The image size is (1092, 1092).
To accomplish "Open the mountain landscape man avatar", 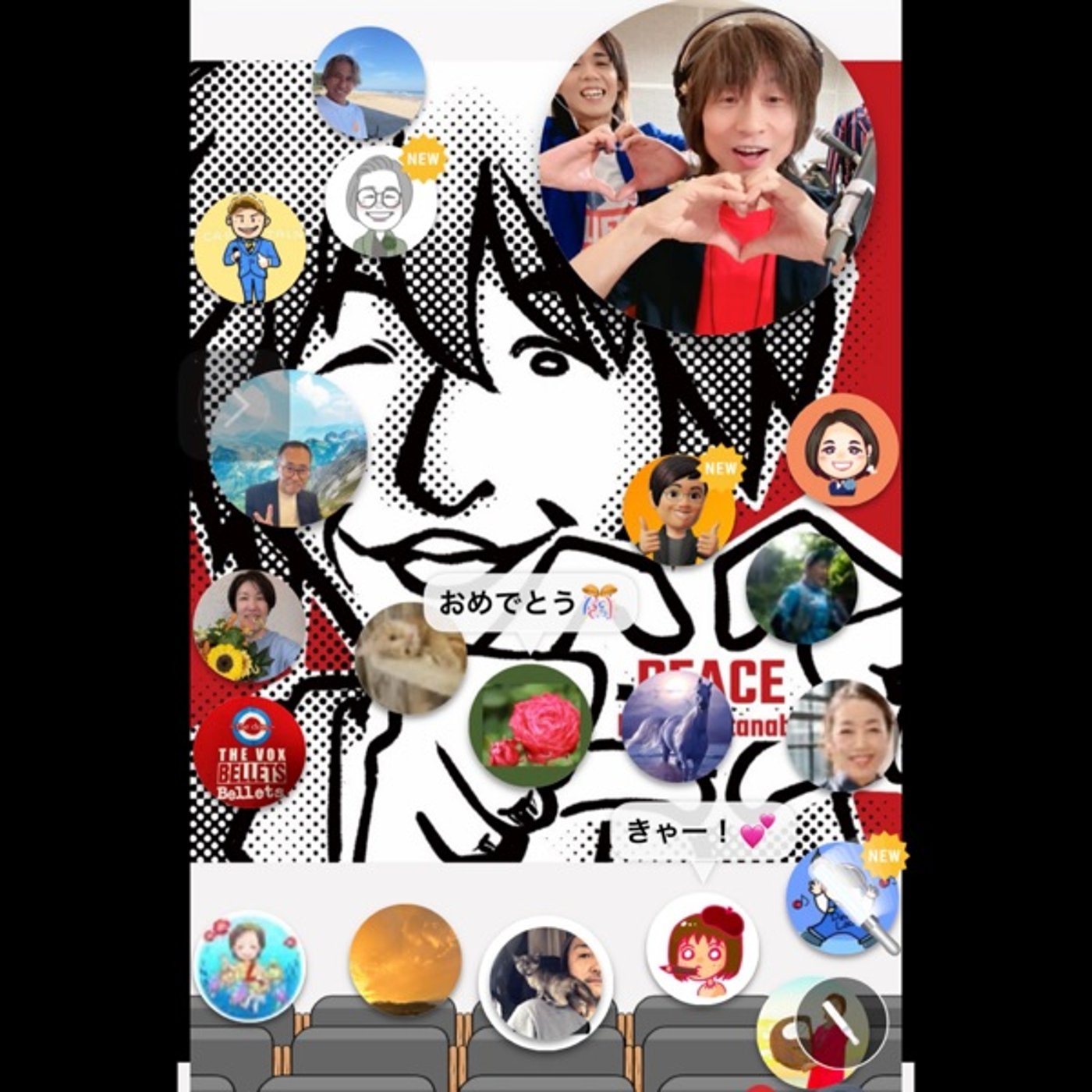I will 289,450.
